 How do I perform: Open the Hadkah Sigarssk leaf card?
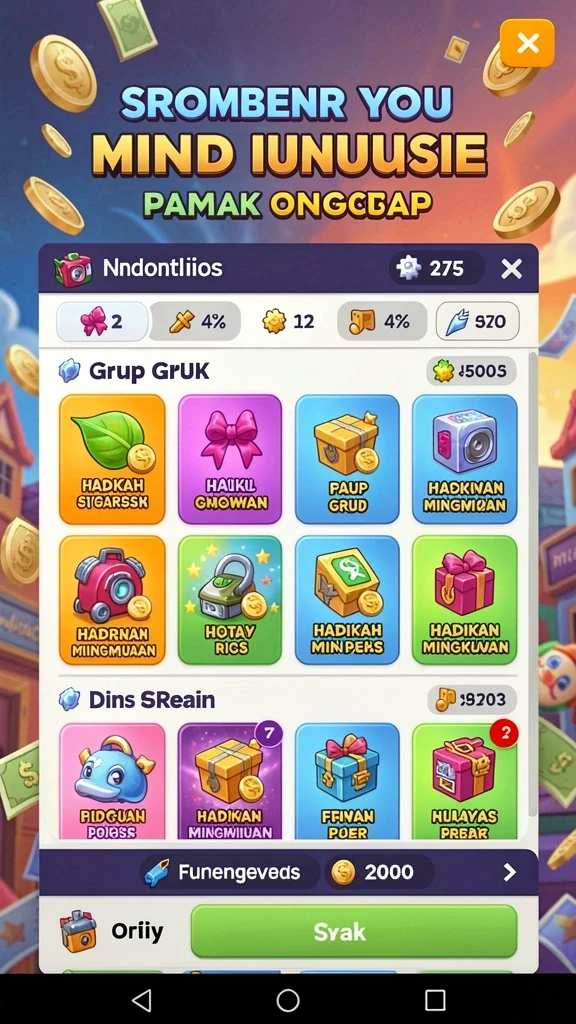[112, 458]
